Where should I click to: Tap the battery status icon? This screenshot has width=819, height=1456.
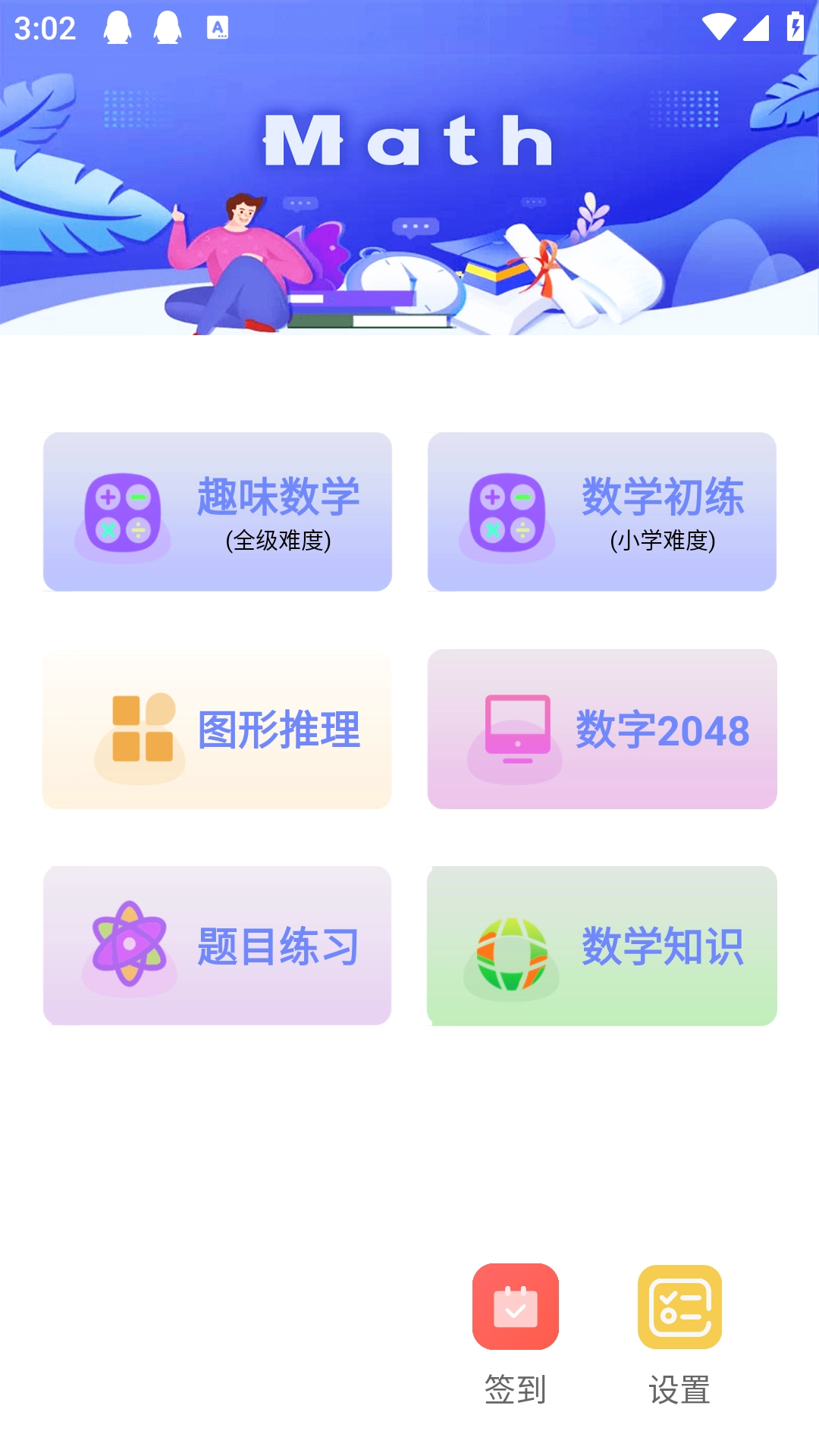(794, 25)
